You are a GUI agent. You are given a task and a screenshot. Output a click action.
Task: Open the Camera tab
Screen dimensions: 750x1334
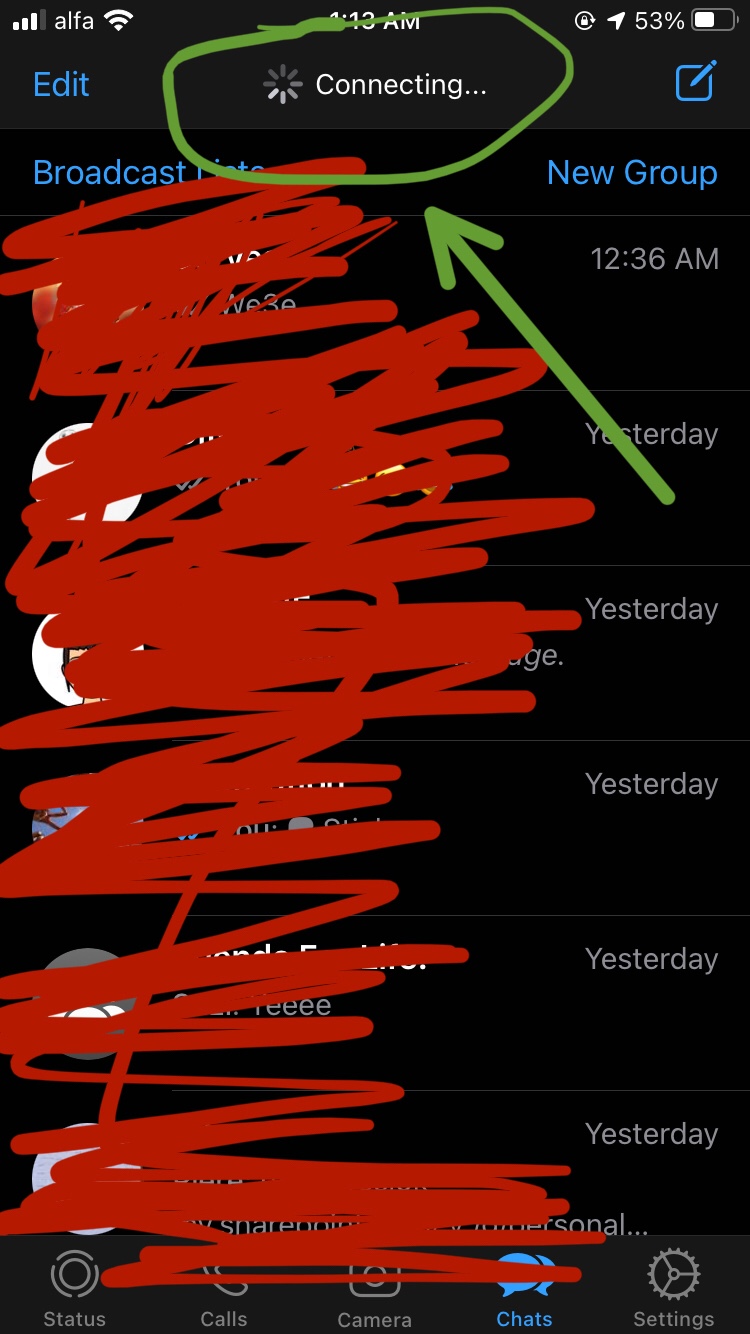point(374,1288)
